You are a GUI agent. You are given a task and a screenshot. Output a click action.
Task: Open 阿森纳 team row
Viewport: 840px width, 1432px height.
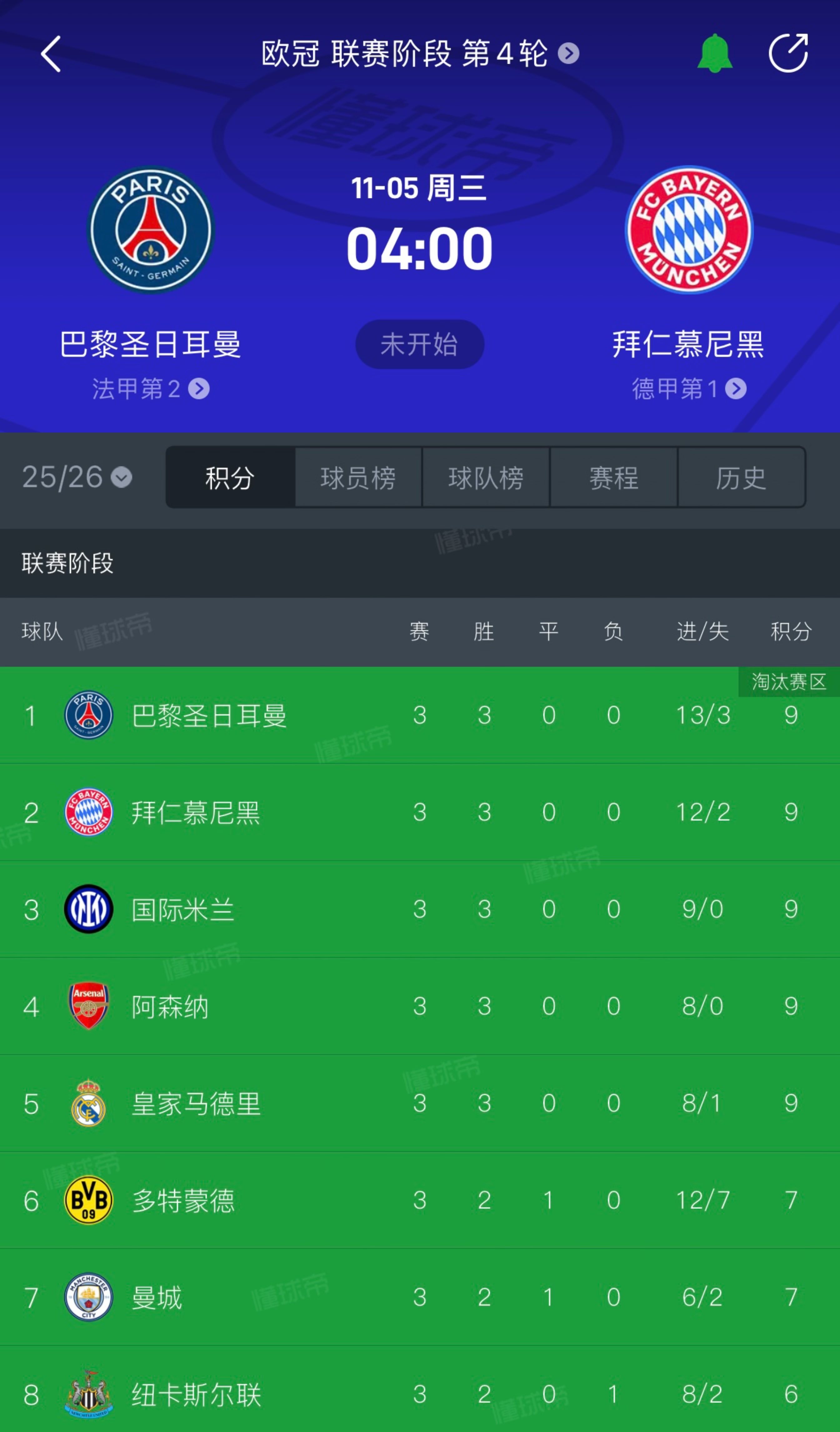tap(171, 1006)
